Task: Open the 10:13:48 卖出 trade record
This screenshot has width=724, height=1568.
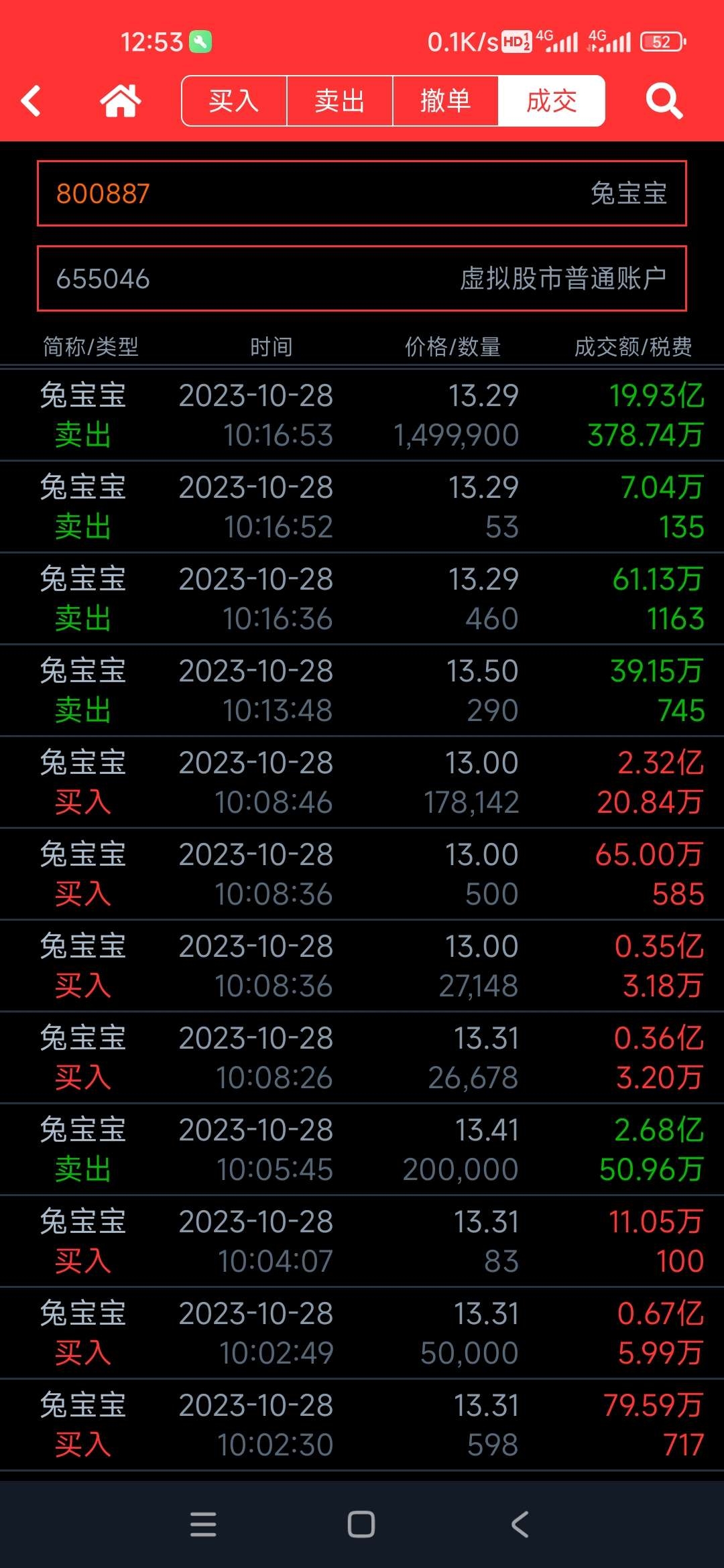Action: (362, 690)
